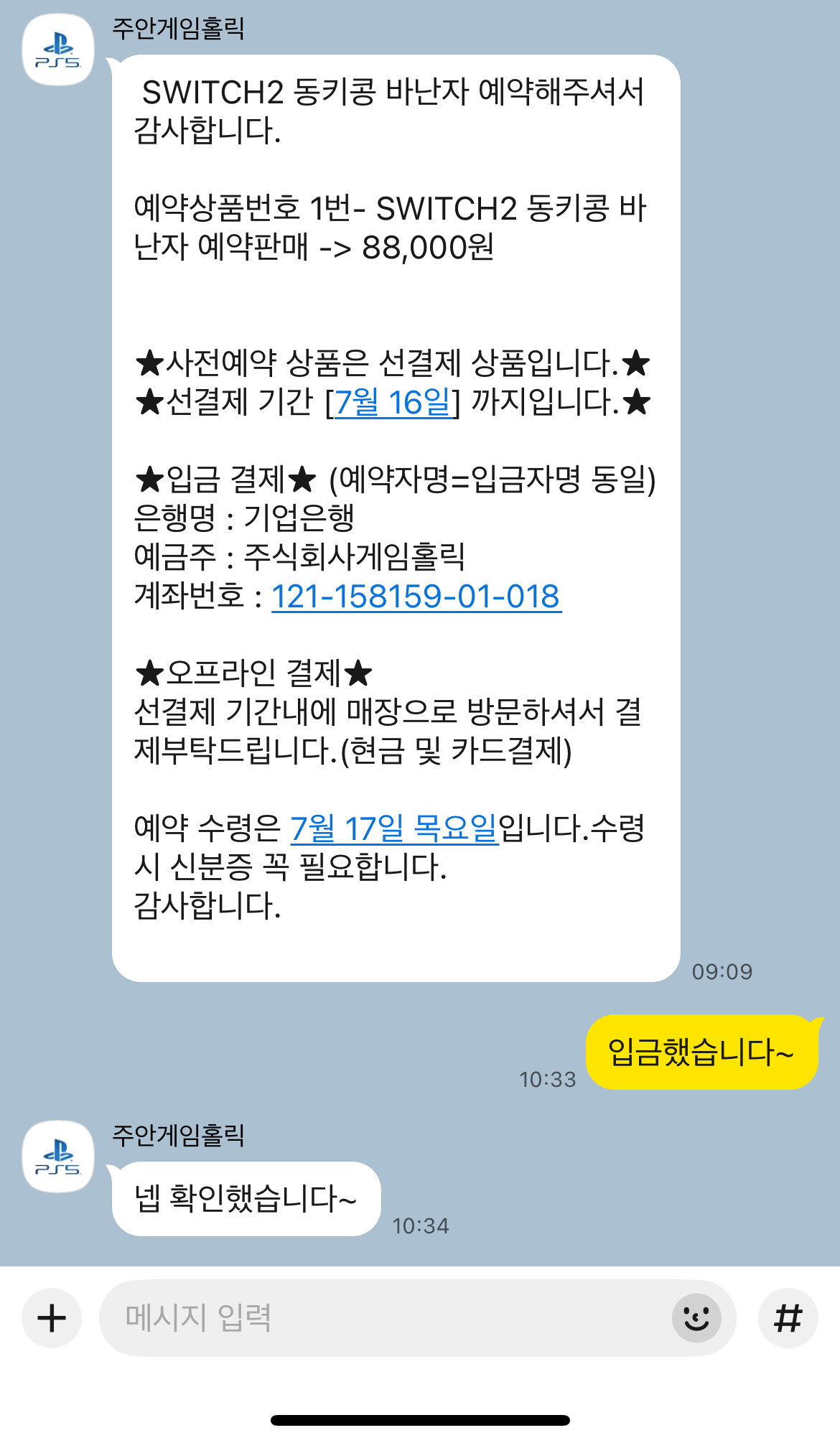Image resolution: width=840 pixels, height=1443 pixels.
Task: Open the 7월 17일 목요일 date link
Action: point(394,828)
